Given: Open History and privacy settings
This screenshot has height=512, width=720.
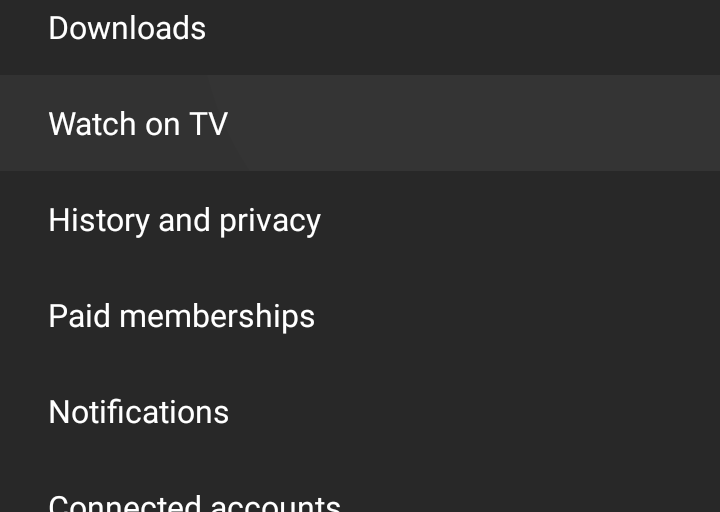Looking at the screenshot, I should coord(184,220).
